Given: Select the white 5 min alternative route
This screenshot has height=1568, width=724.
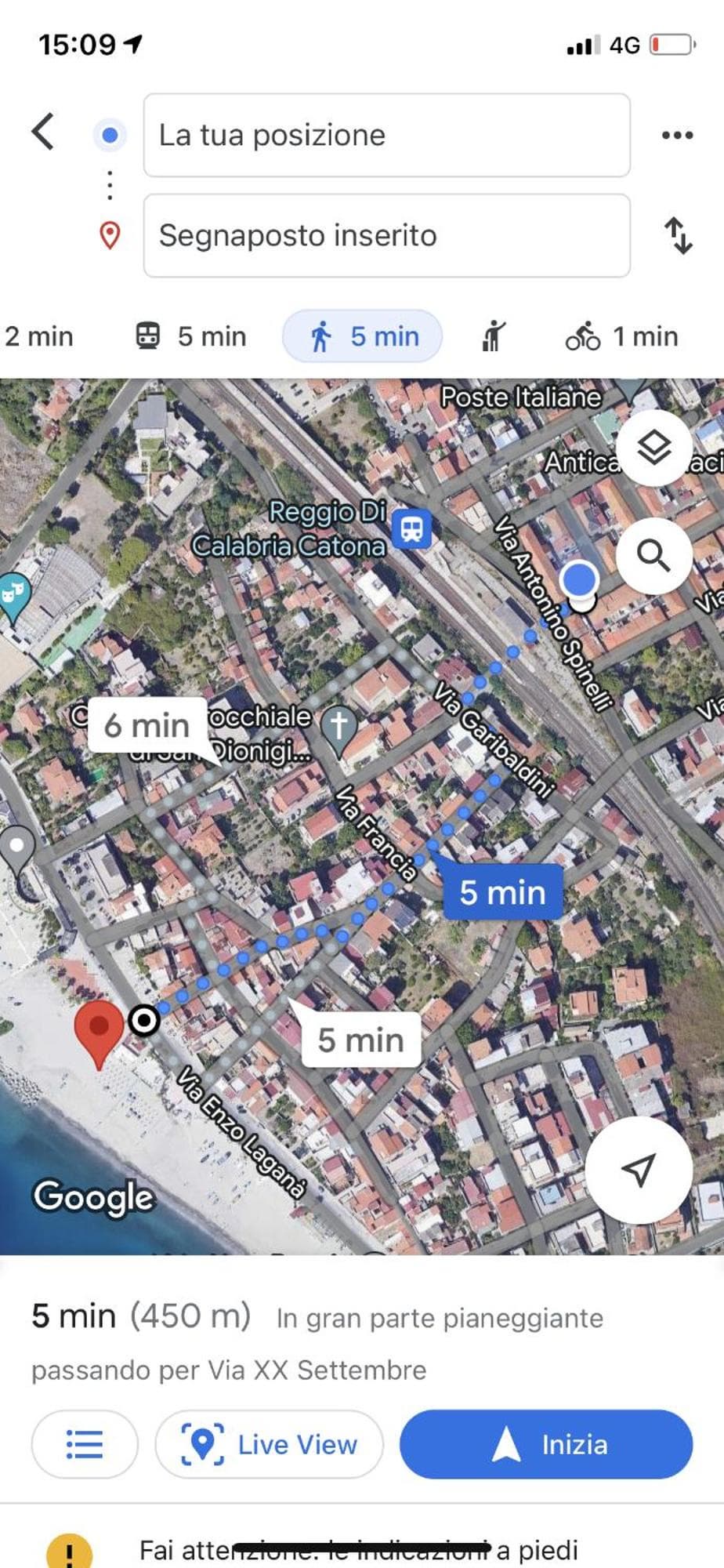Looking at the screenshot, I should pos(361,1040).
